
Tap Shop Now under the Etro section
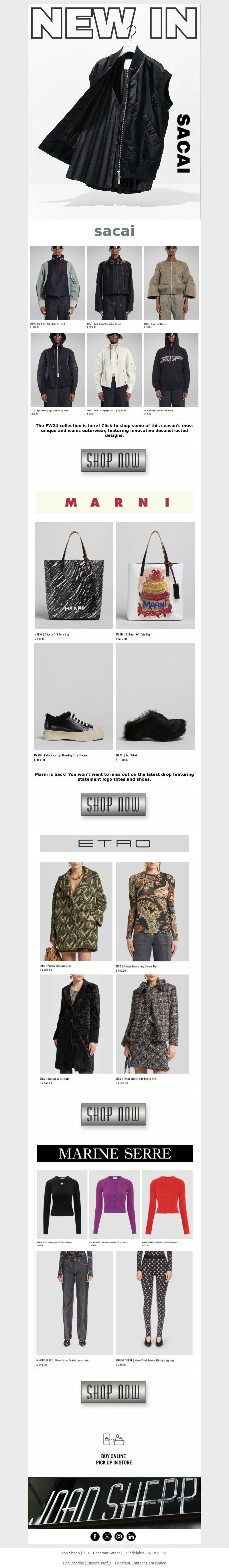point(113,1114)
